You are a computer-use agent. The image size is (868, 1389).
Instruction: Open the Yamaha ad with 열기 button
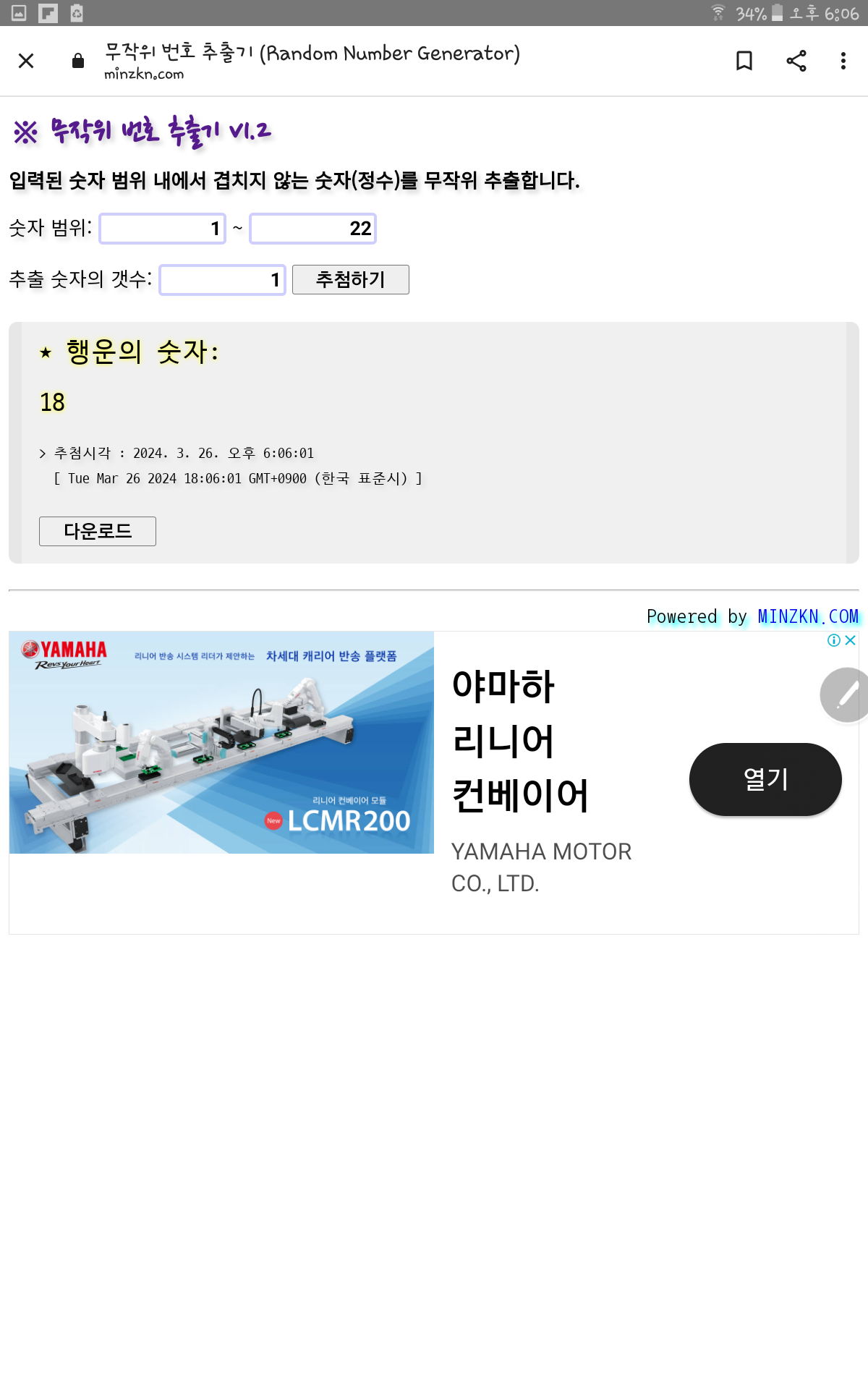pos(765,779)
